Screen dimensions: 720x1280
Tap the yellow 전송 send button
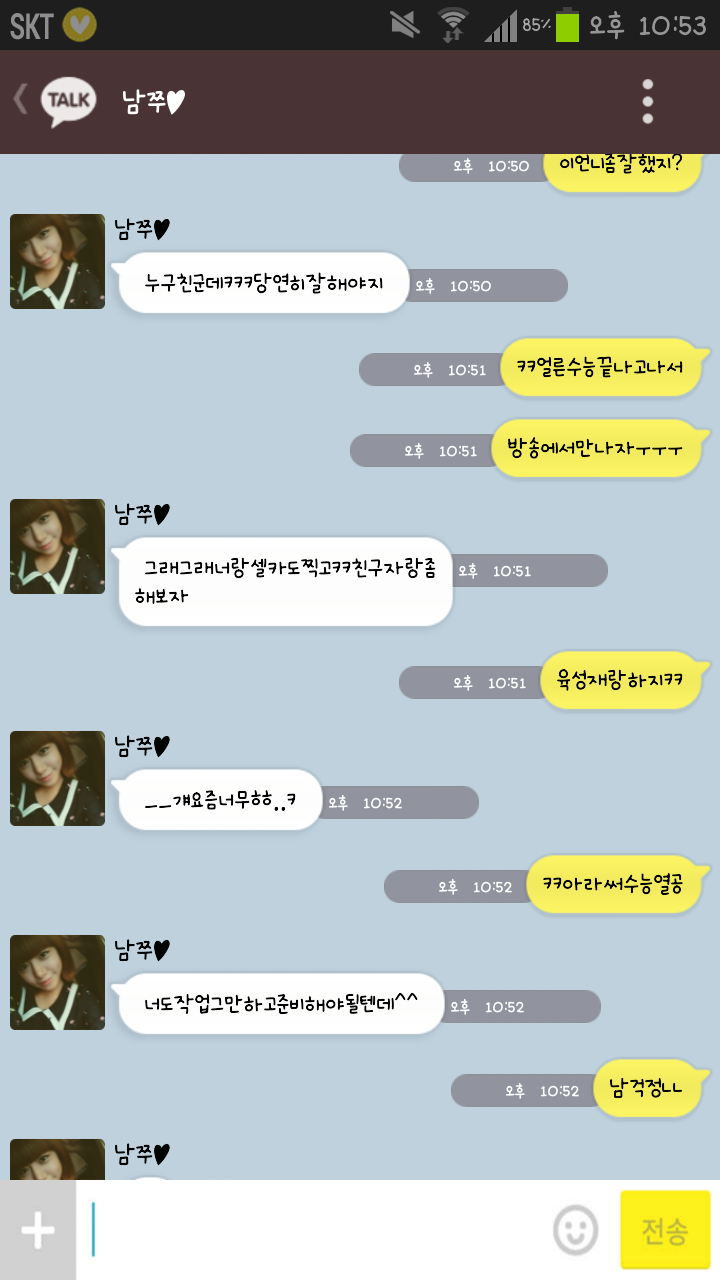tap(665, 1230)
